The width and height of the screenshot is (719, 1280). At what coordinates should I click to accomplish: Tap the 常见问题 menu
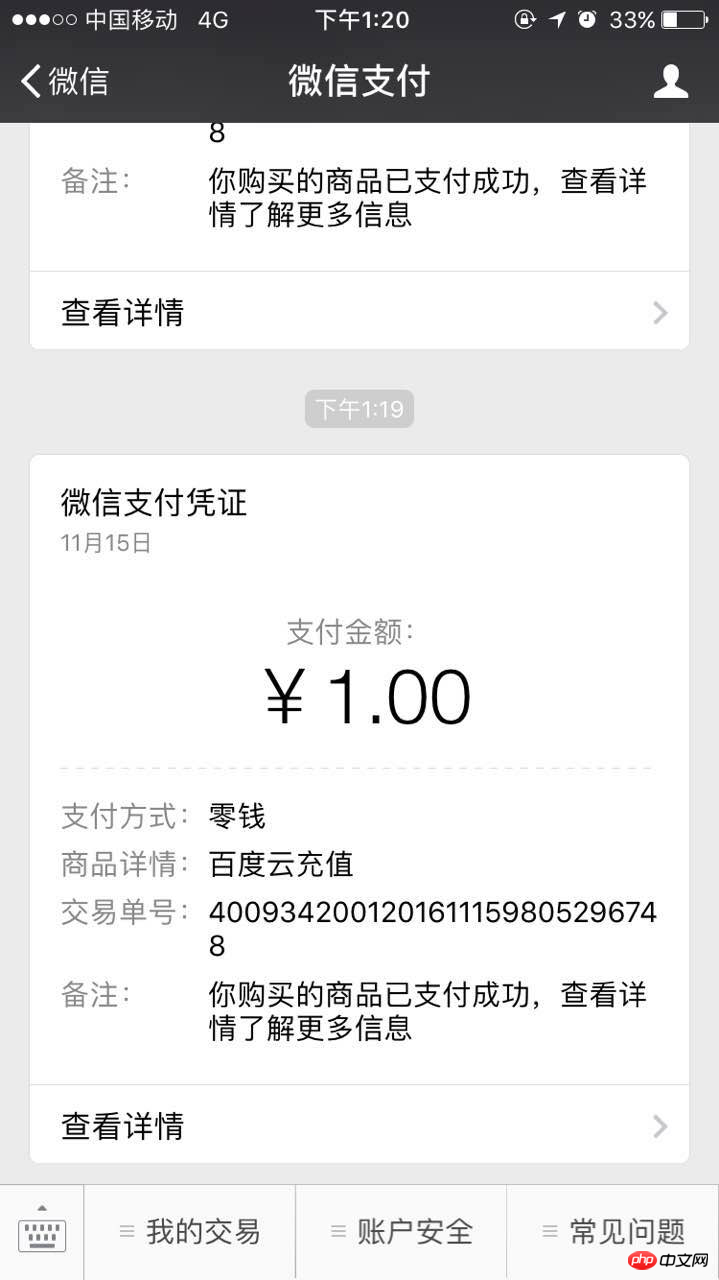614,1232
